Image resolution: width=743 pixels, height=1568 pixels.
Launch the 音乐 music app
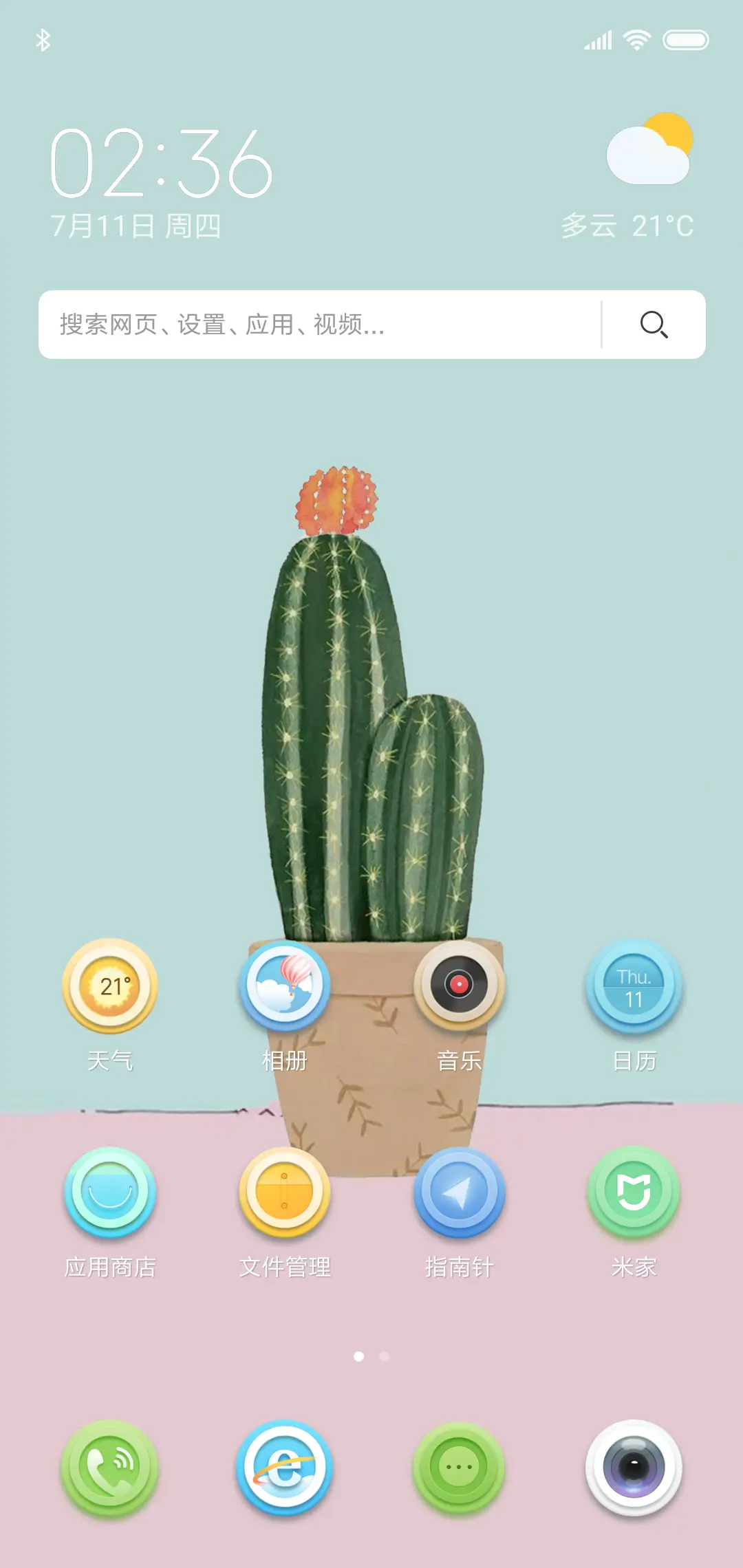pos(459,986)
